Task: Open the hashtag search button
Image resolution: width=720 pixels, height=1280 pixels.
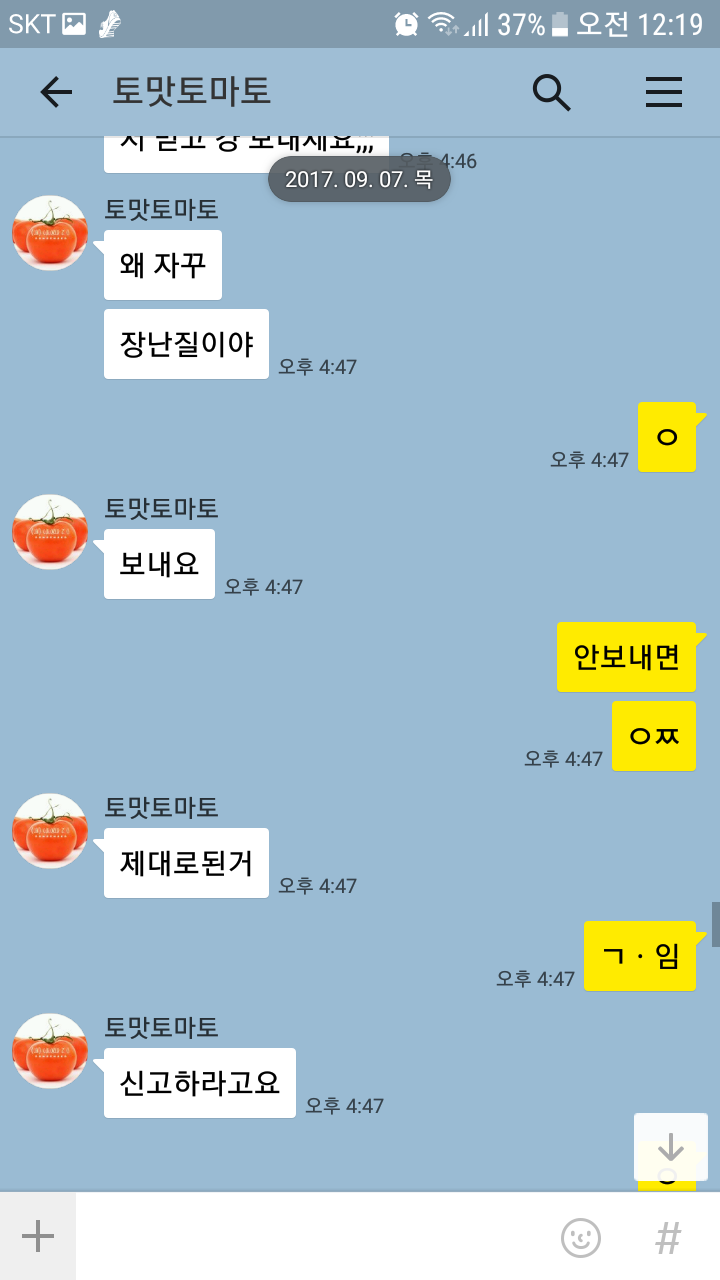Action: click(668, 1238)
